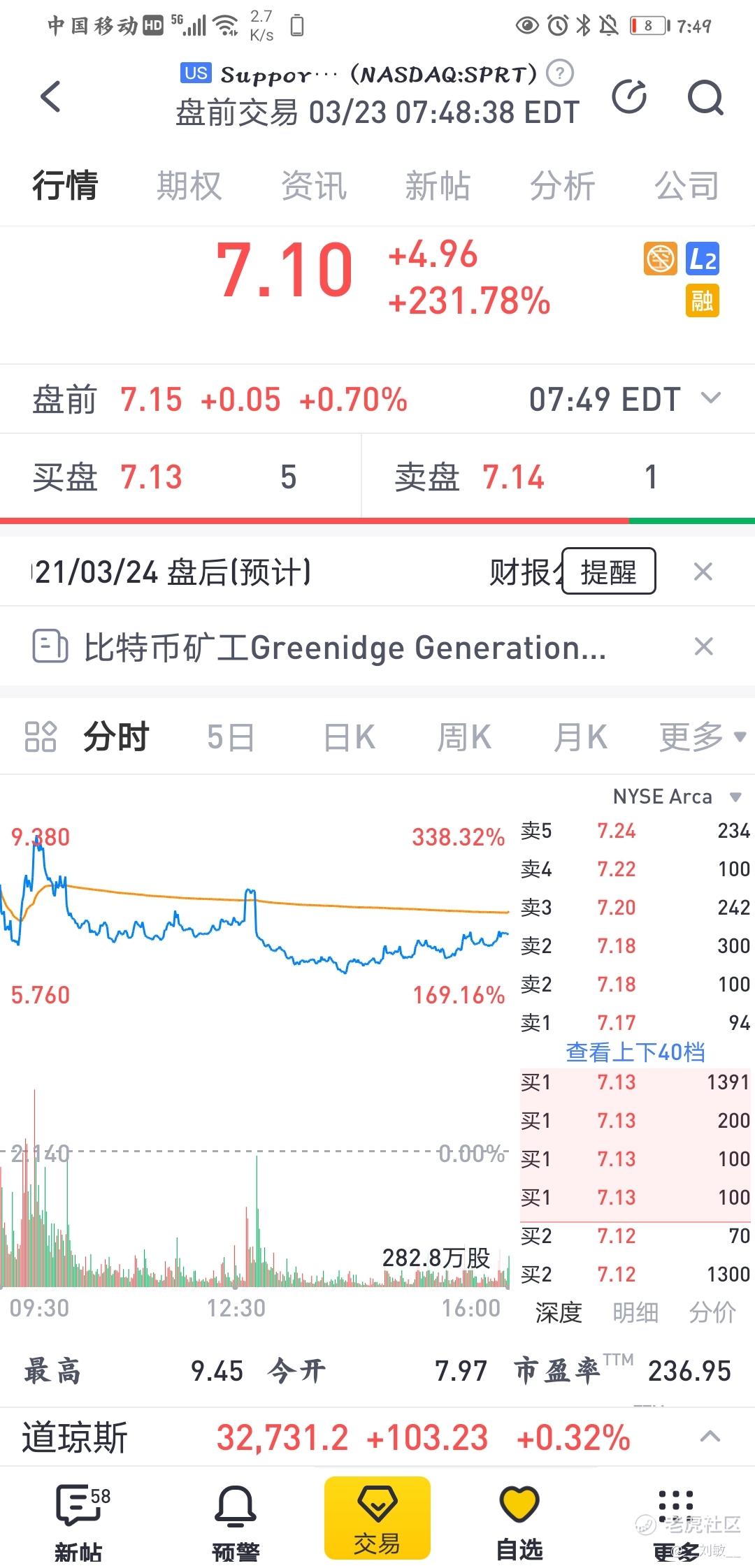This screenshot has height=1568, width=755.
Task: Switch to the 分析 tab
Action: (x=562, y=186)
